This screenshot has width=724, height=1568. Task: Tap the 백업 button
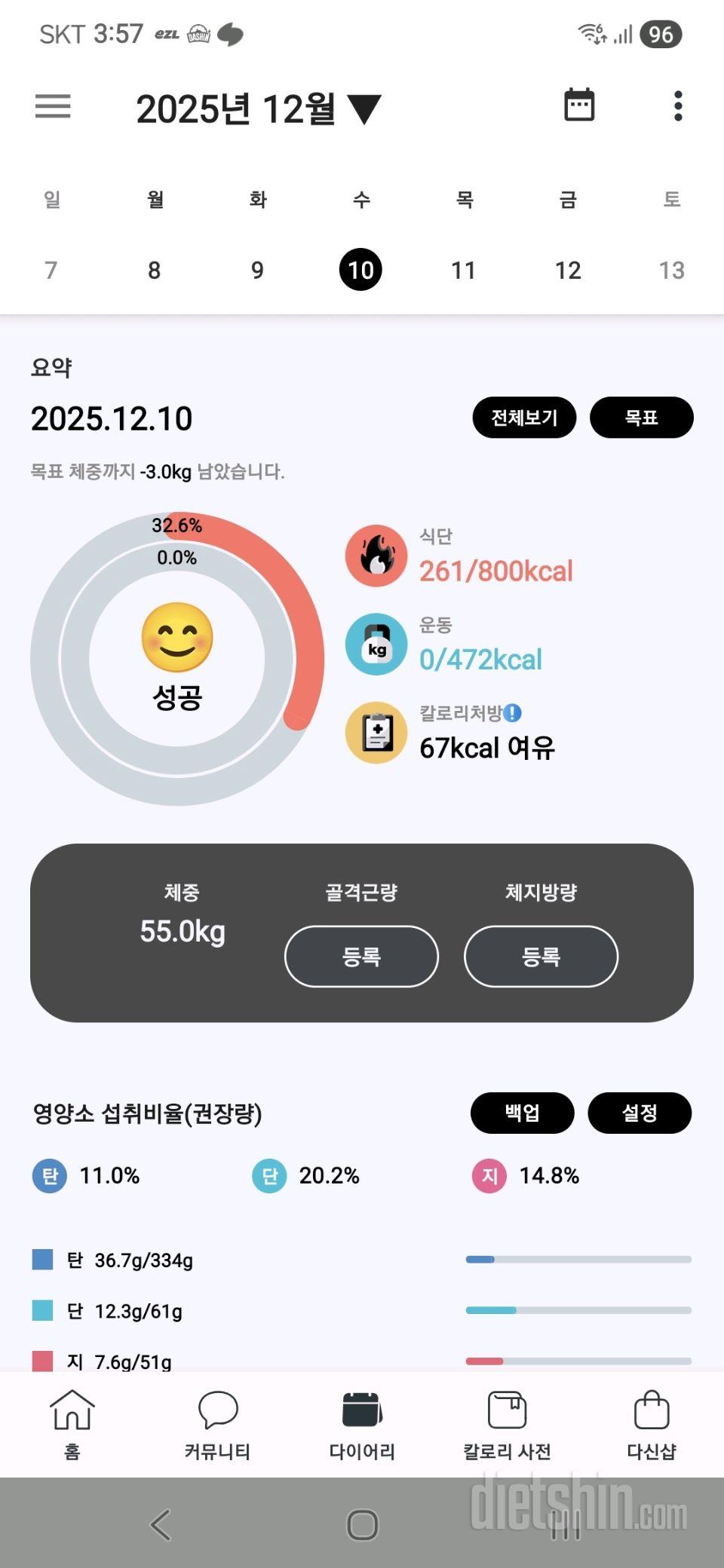click(522, 1113)
